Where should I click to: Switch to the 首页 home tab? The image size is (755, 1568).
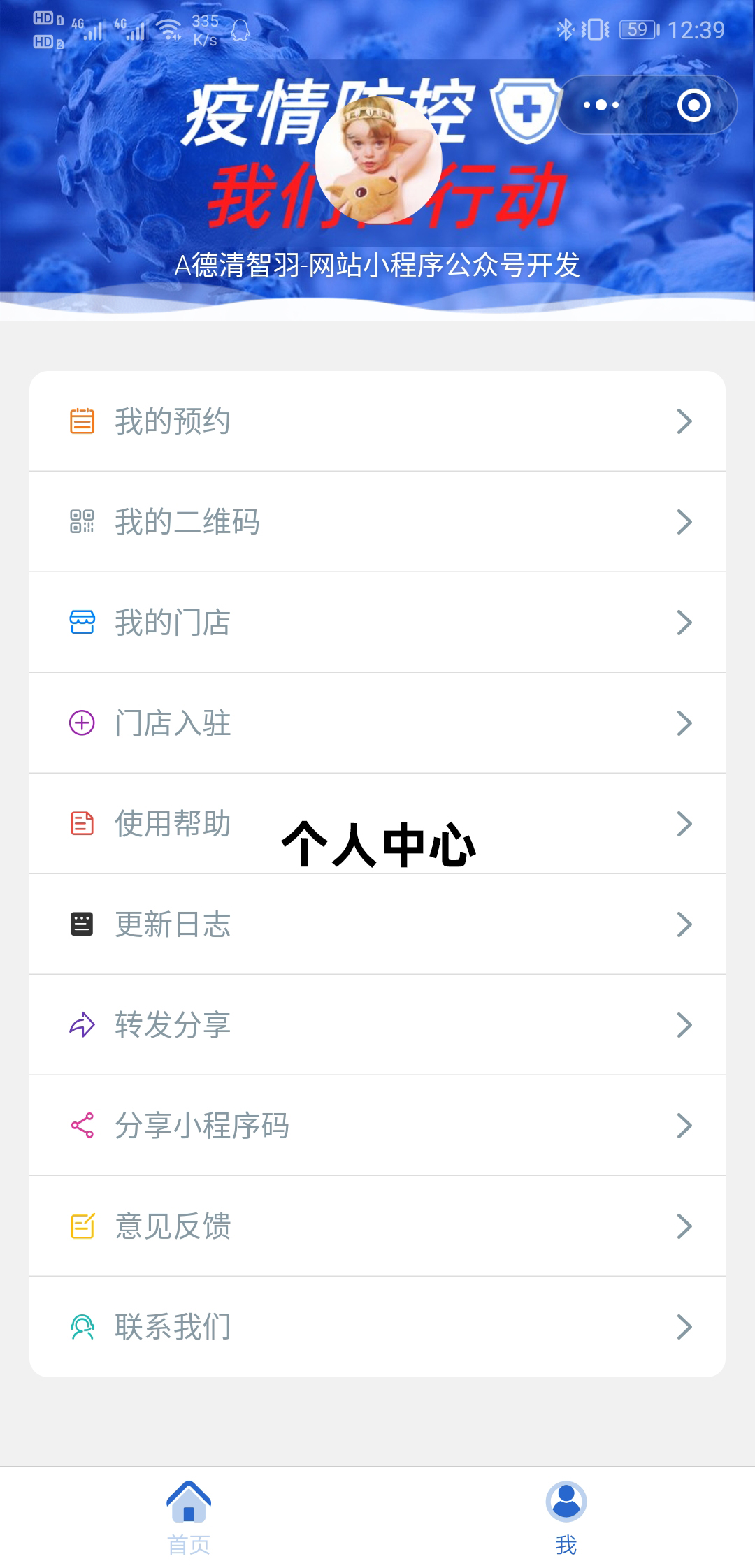[x=189, y=1517]
